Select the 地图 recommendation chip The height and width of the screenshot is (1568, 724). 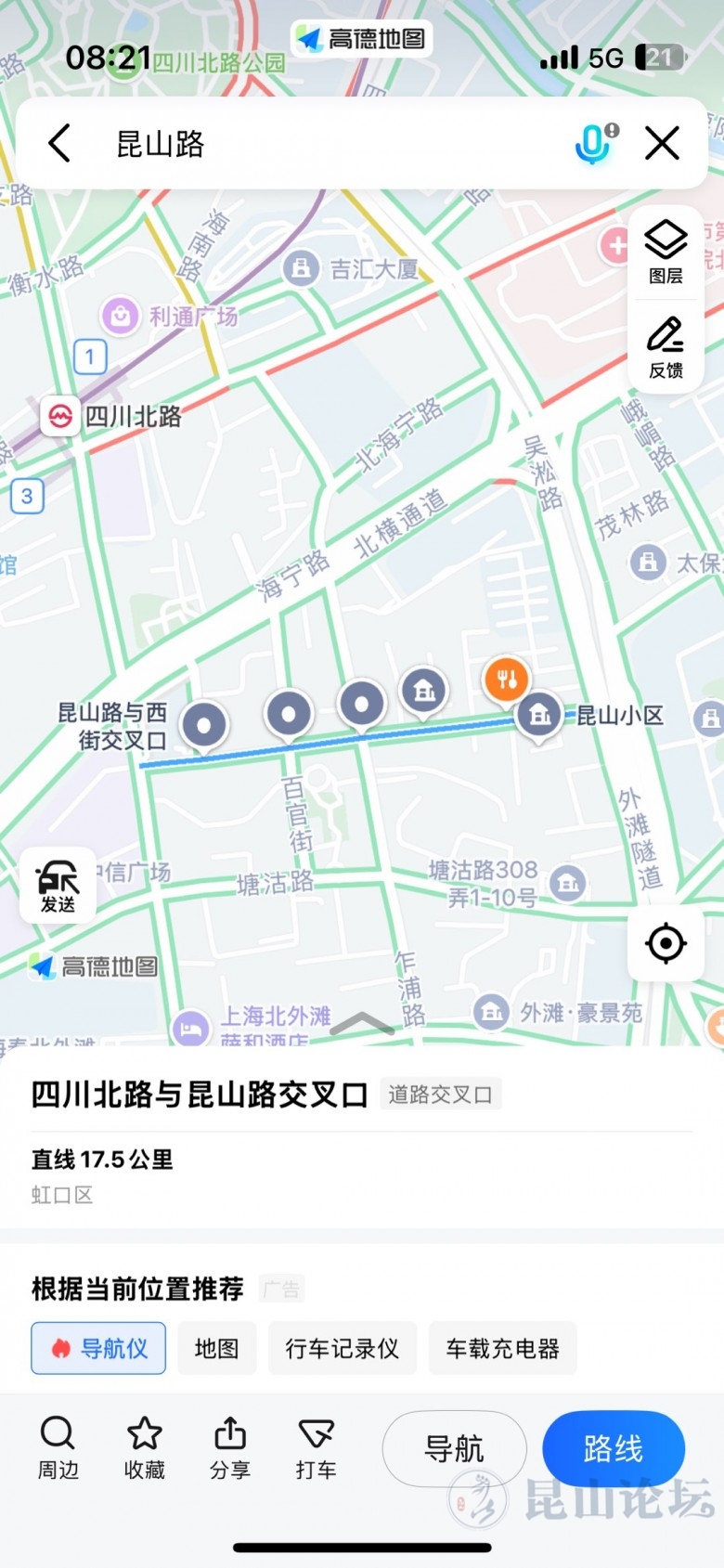coord(216,1348)
